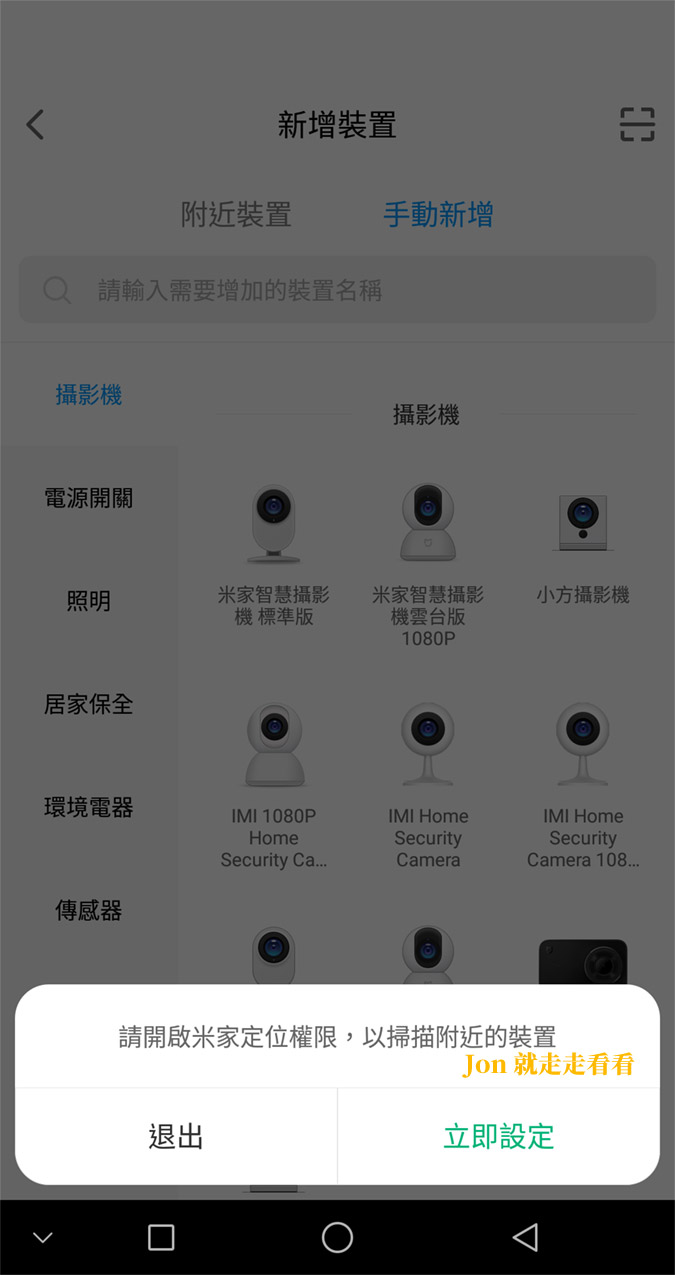Open the QR scan icon
This screenshot has width=675, height=1275.
637,125
